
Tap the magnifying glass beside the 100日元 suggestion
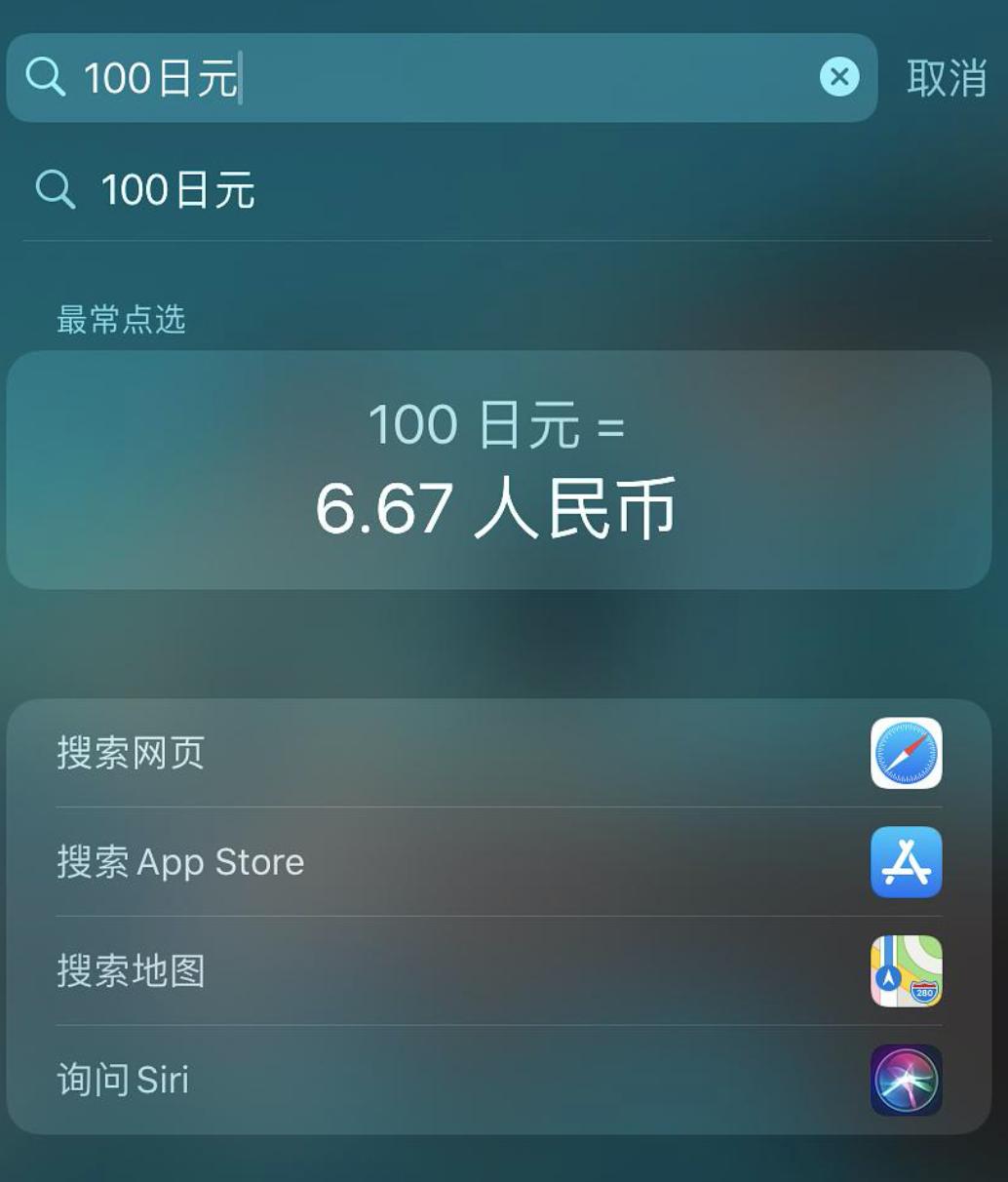(56, 189)
